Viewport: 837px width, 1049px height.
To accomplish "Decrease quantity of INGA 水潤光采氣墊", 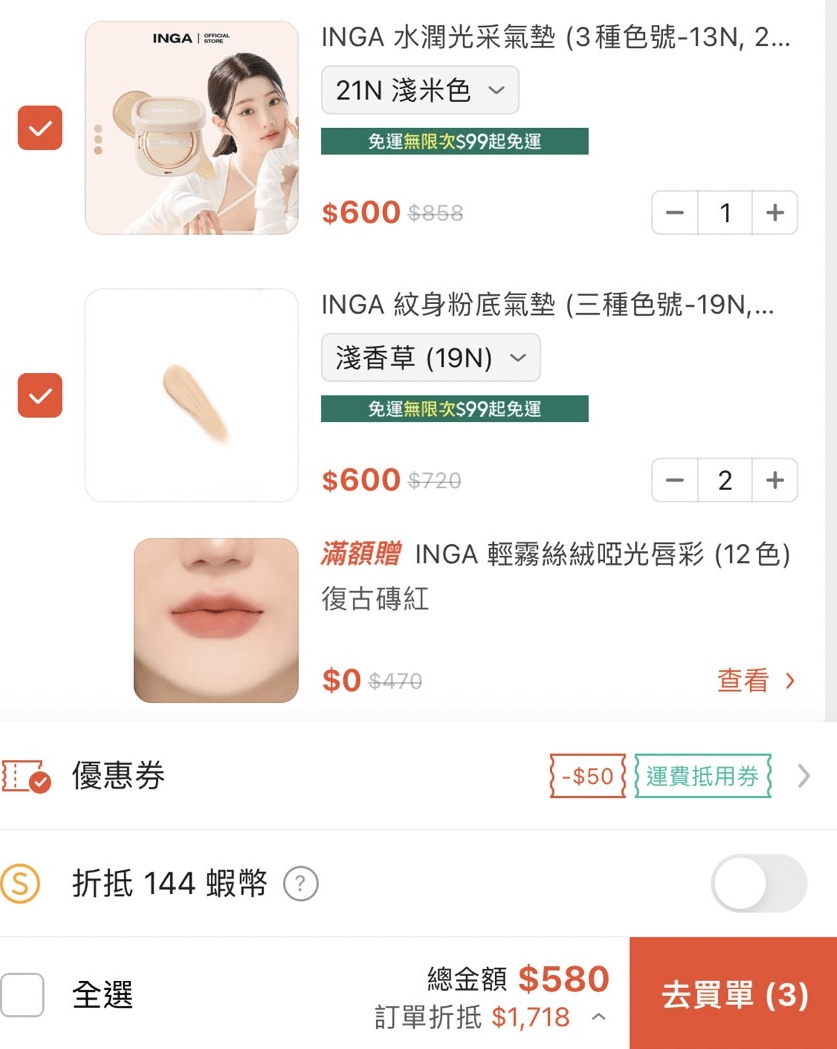I will click(674, 212).
